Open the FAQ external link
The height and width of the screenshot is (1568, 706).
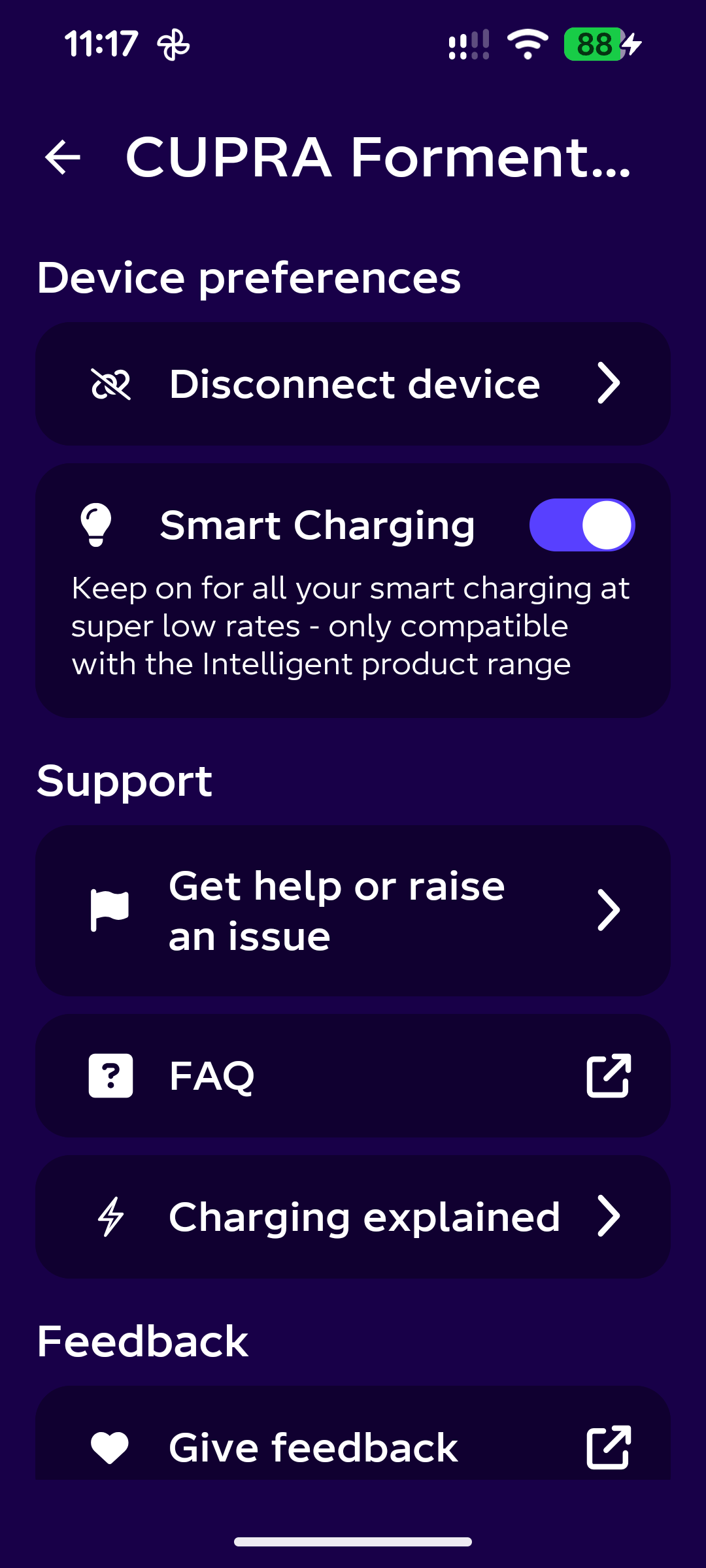pos(353,1075)
